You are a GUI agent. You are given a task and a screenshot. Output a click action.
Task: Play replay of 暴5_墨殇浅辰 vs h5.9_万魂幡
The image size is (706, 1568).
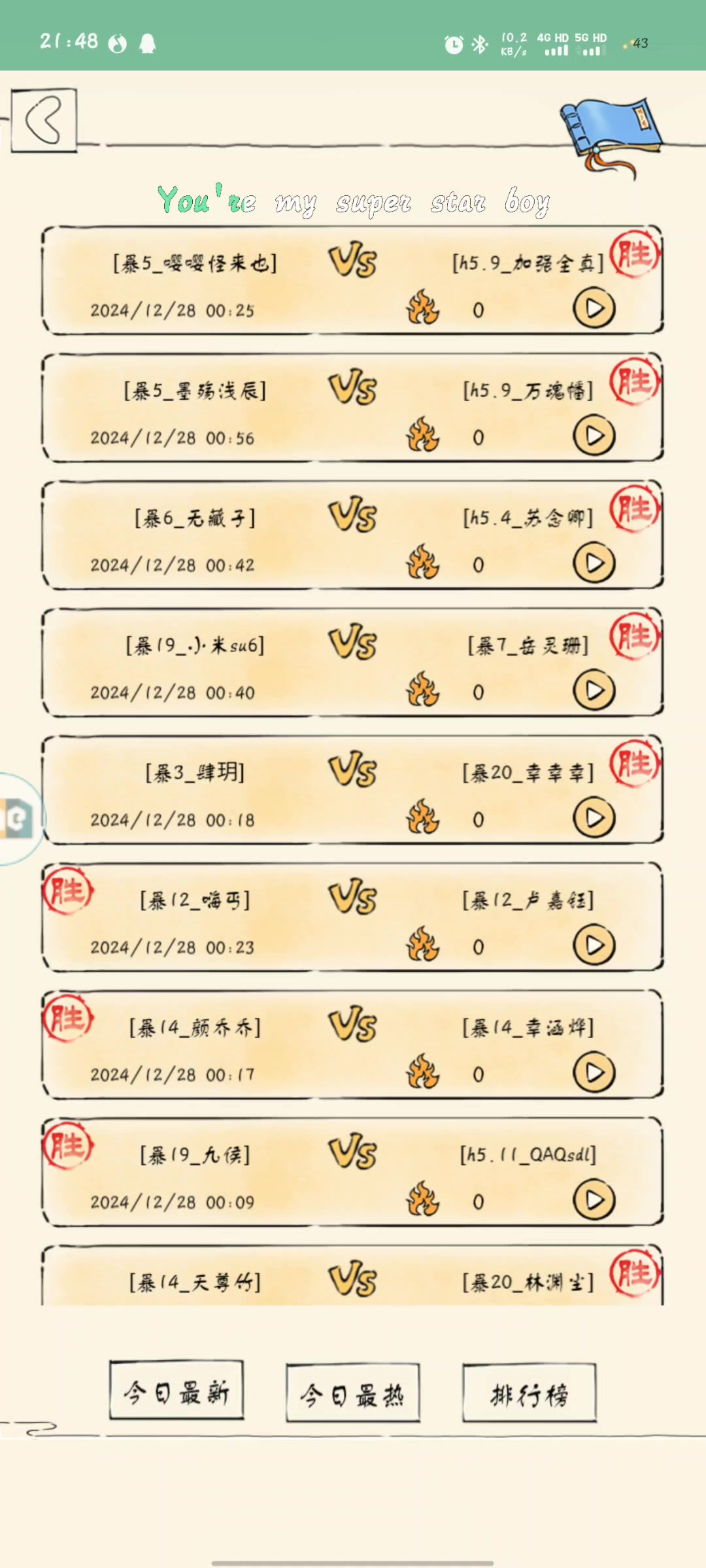(594, 436)
